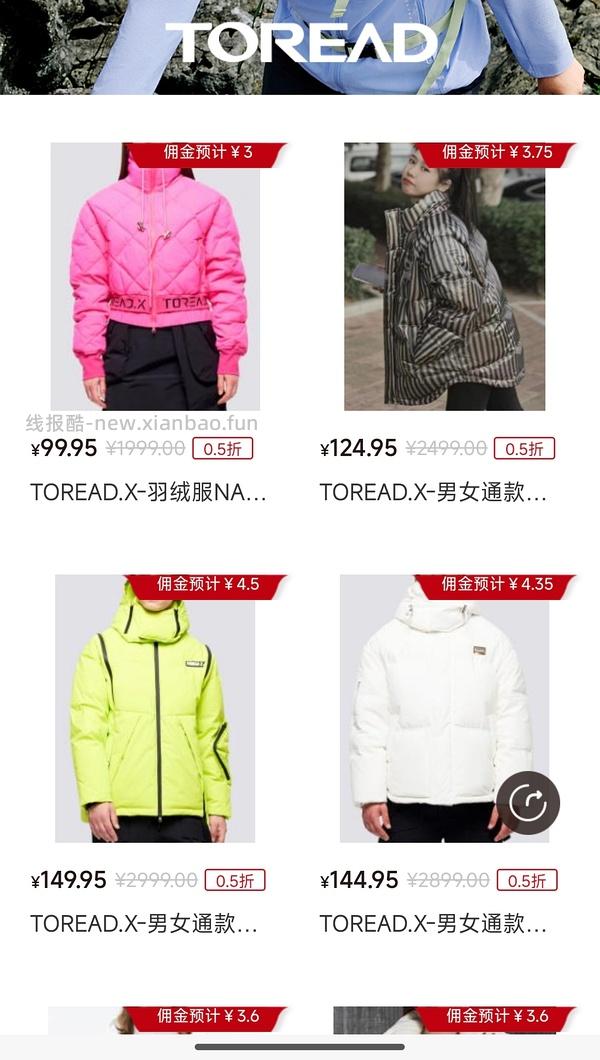
Task: Open the pink TOREAD.X down jacket priced ¥99.95
Action: 155,277
